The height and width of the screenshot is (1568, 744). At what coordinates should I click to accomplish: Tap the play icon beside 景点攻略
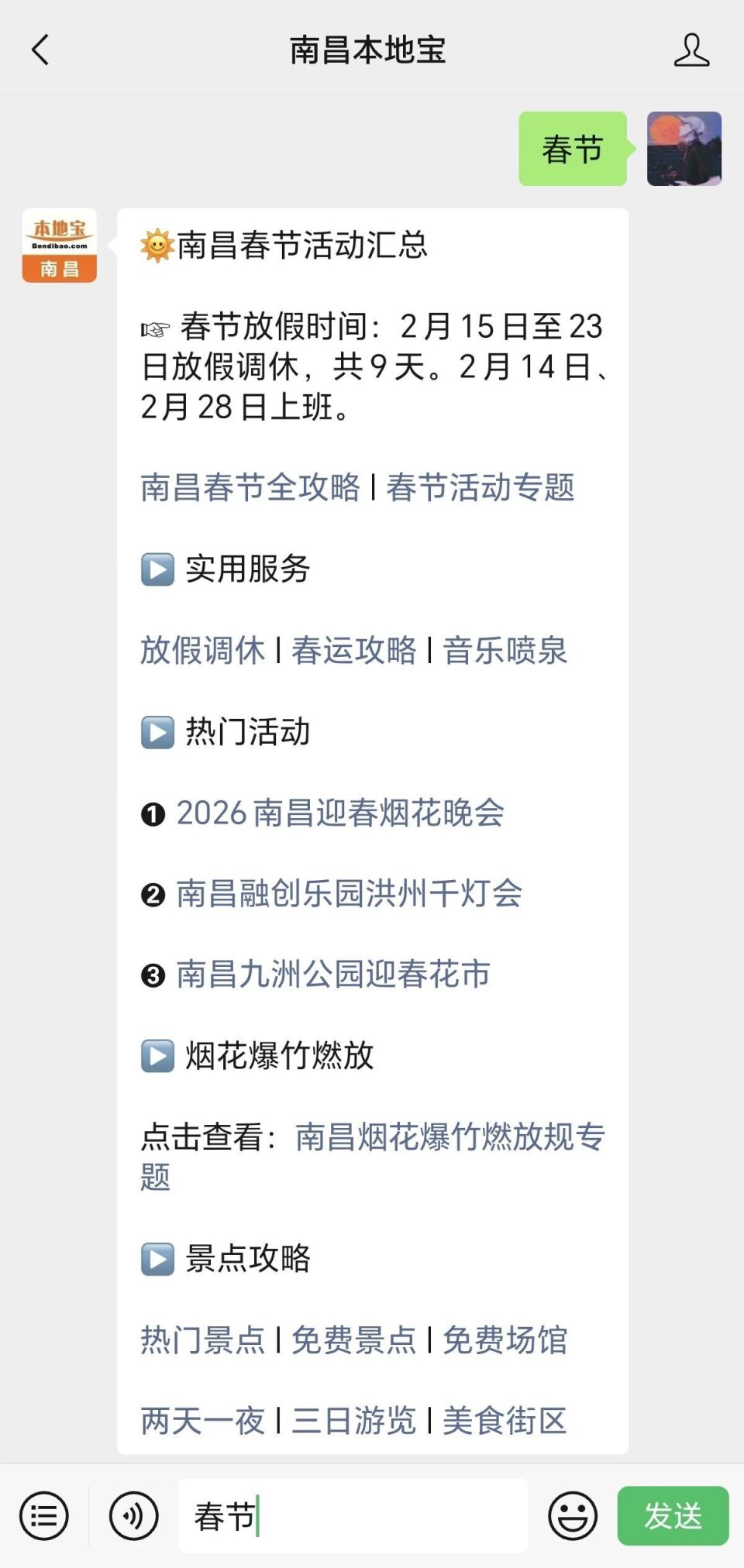click(x=157, y=1259)
